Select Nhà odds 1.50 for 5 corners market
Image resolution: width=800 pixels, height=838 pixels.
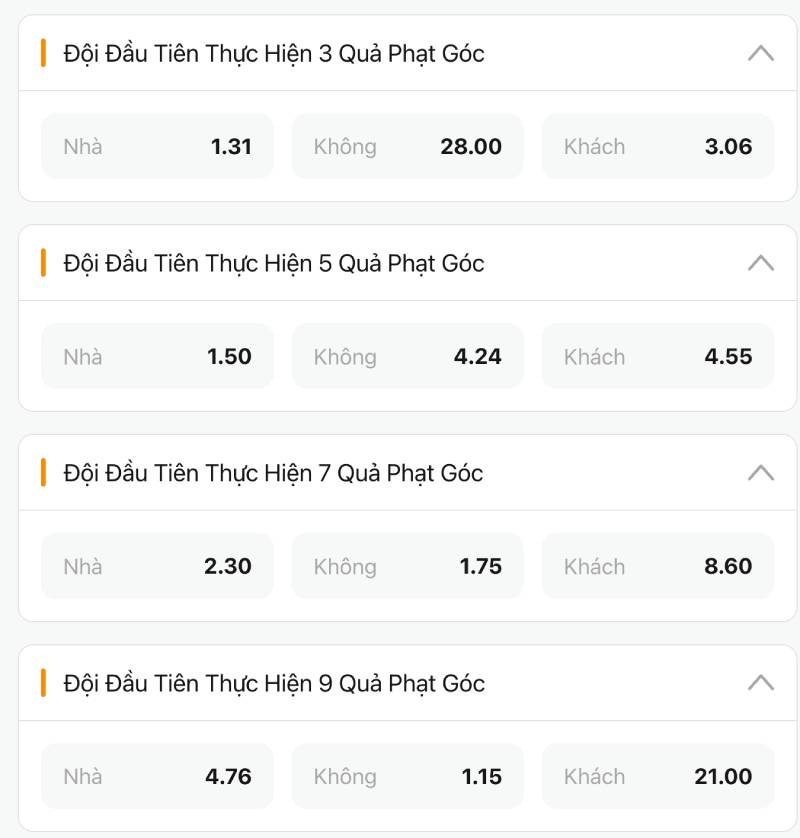(x=157, y=356)
